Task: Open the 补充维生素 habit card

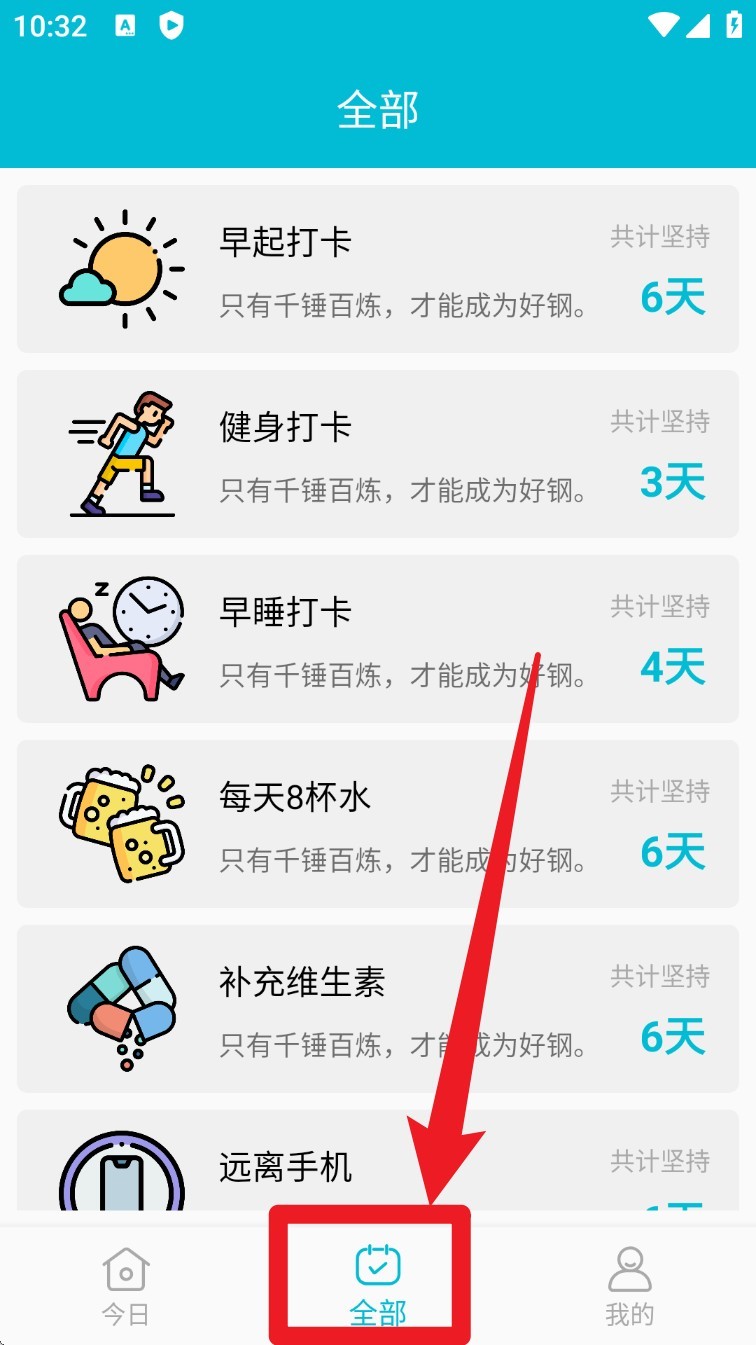Action: pyautogui.click(x=378, y=1009)
